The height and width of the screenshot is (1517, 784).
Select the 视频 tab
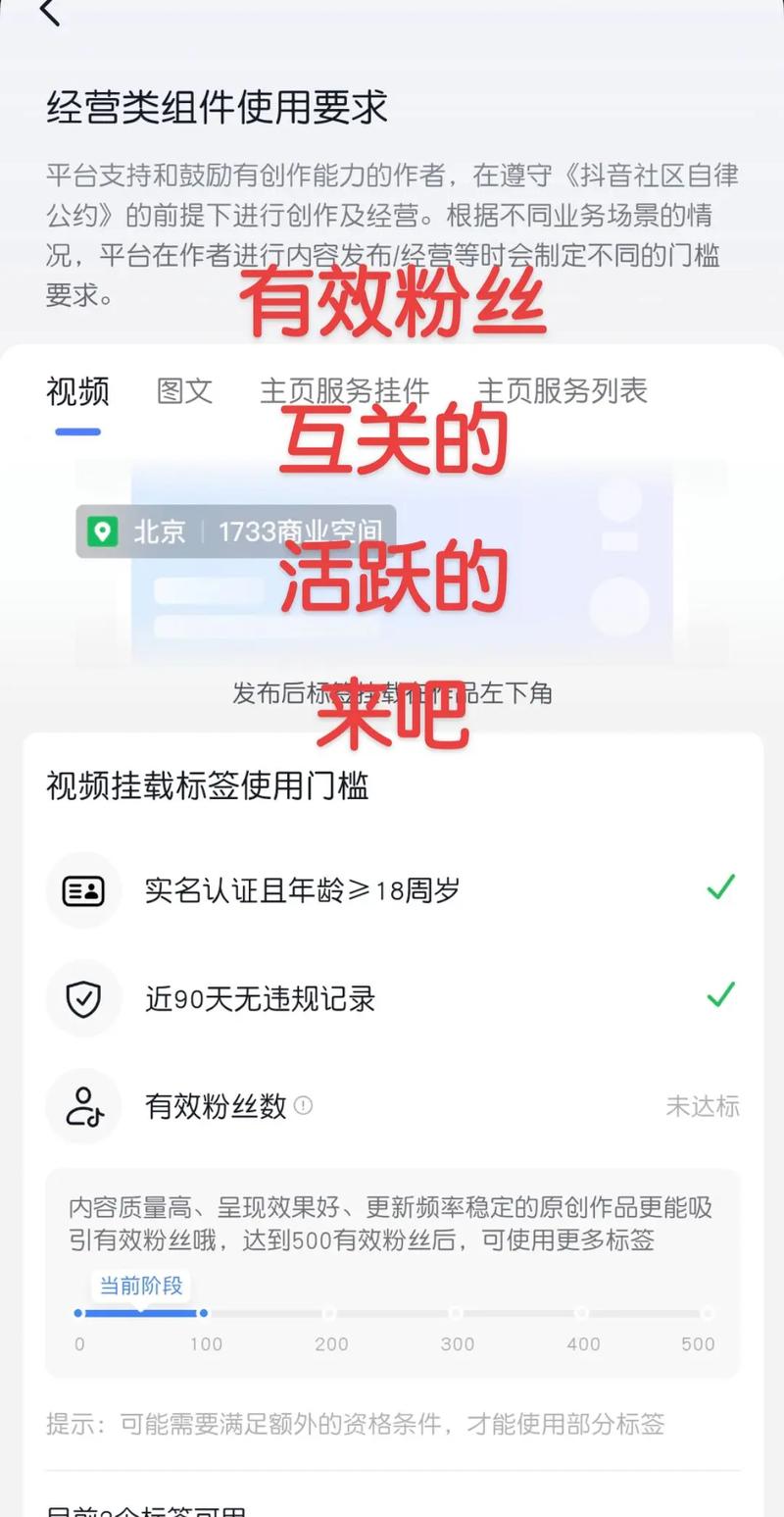(77, 391)
